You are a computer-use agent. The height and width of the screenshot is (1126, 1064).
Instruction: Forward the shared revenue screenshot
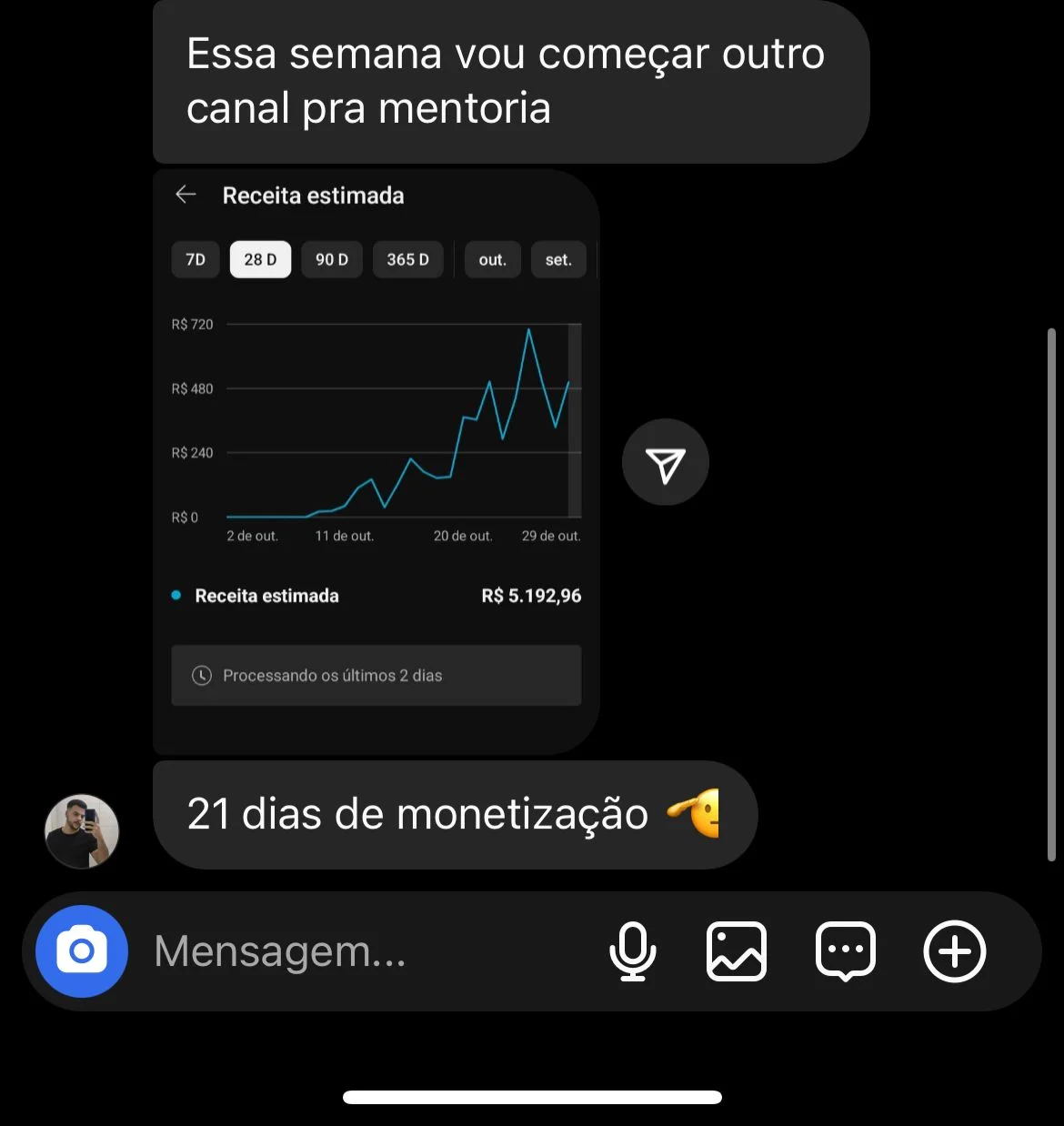[x=666, y=463]
